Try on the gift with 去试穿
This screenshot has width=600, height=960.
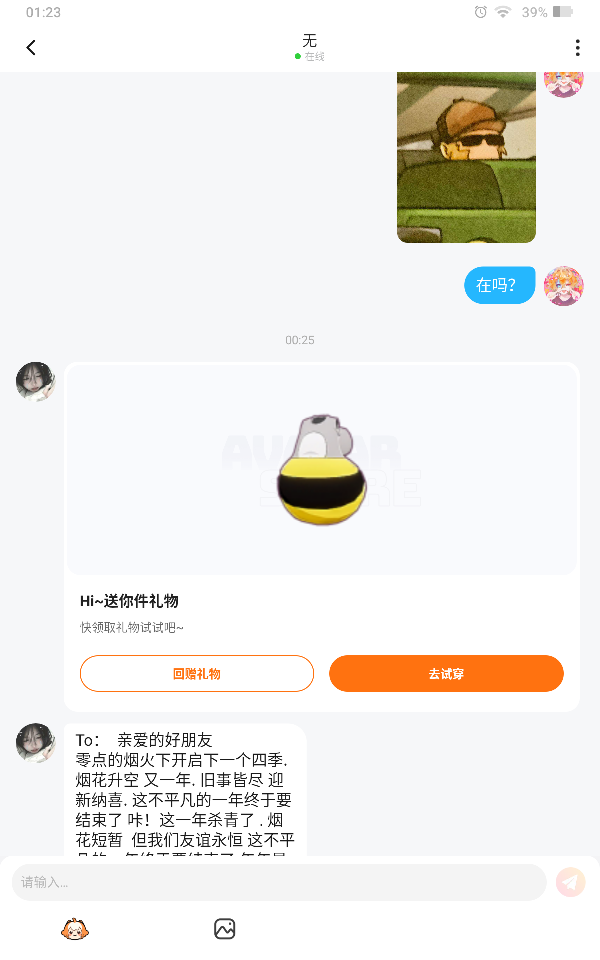point(446,674)
